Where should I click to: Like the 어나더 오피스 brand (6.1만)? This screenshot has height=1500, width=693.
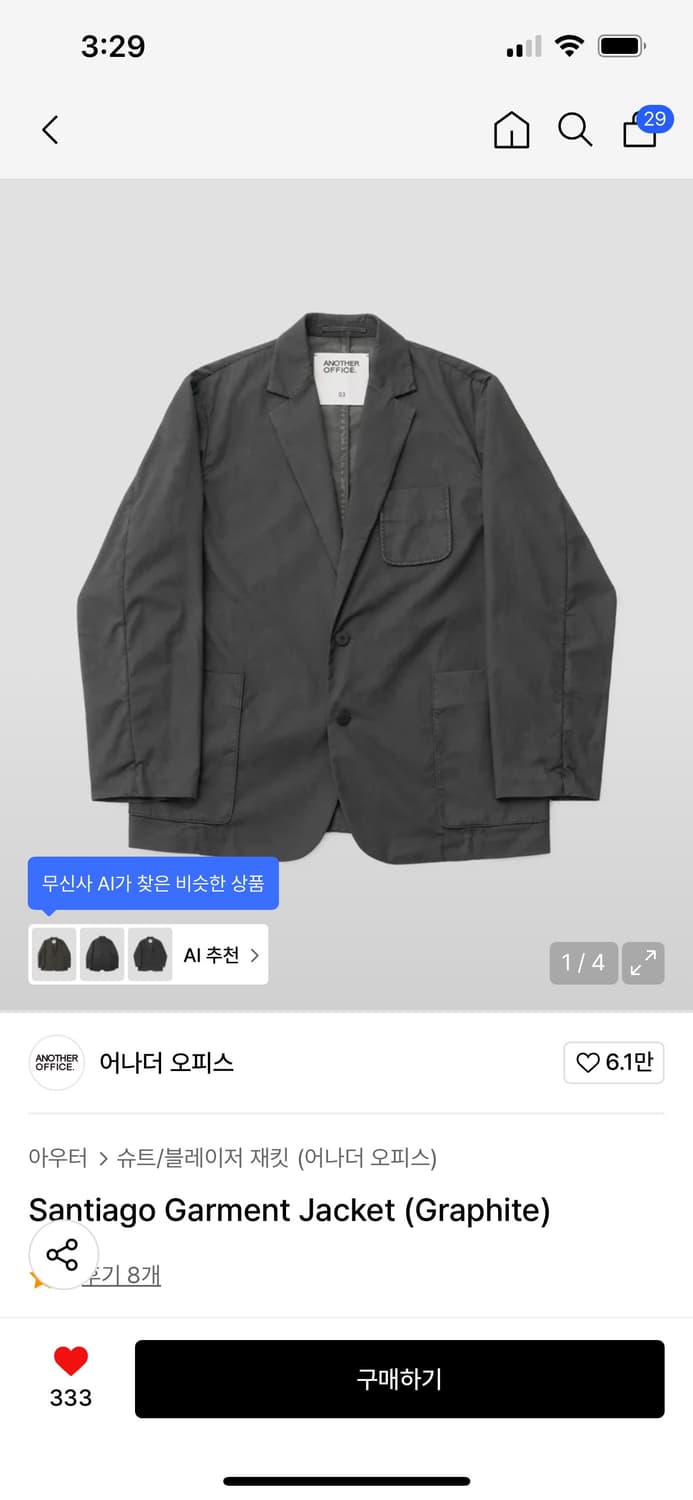(x=614, y=1062)
